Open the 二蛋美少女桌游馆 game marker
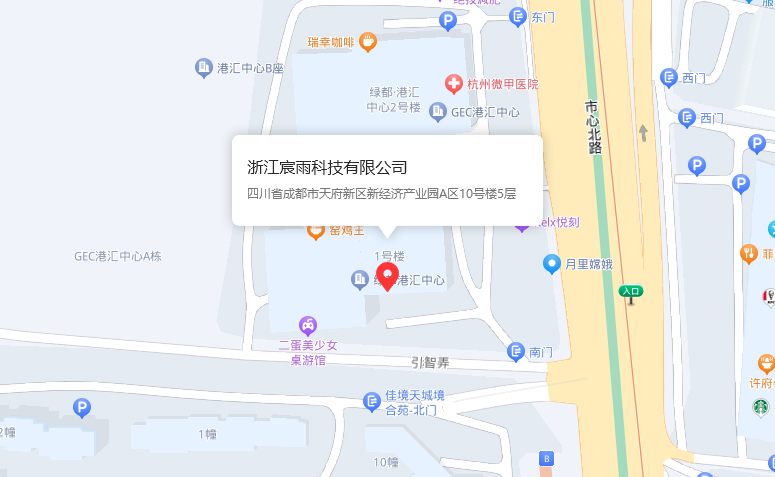The image size is (775, 477). tap(309, 325)
